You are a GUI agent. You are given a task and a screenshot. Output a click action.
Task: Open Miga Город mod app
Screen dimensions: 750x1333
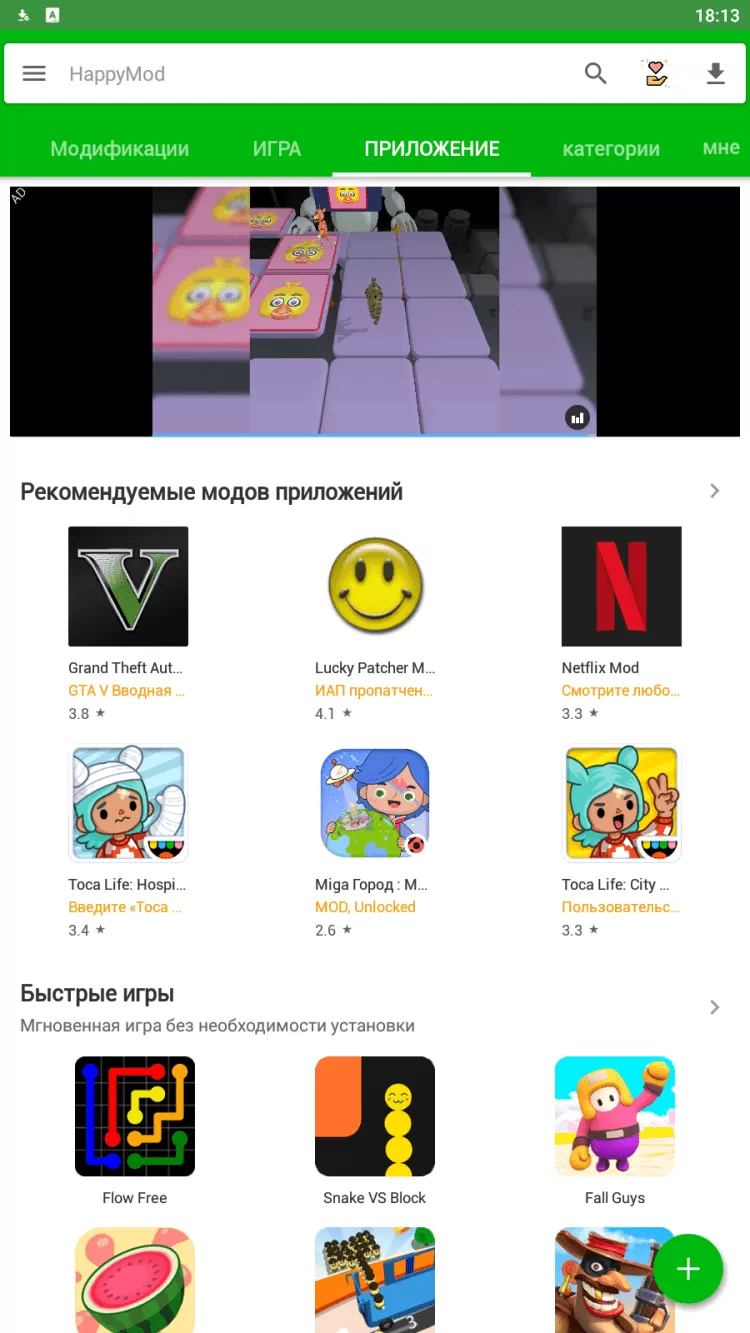375,804
